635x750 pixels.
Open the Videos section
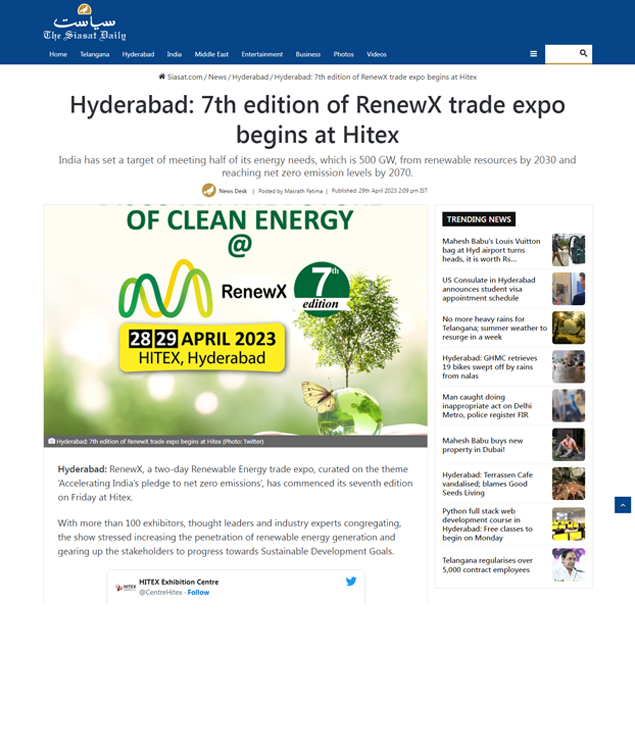coord(376,54)
